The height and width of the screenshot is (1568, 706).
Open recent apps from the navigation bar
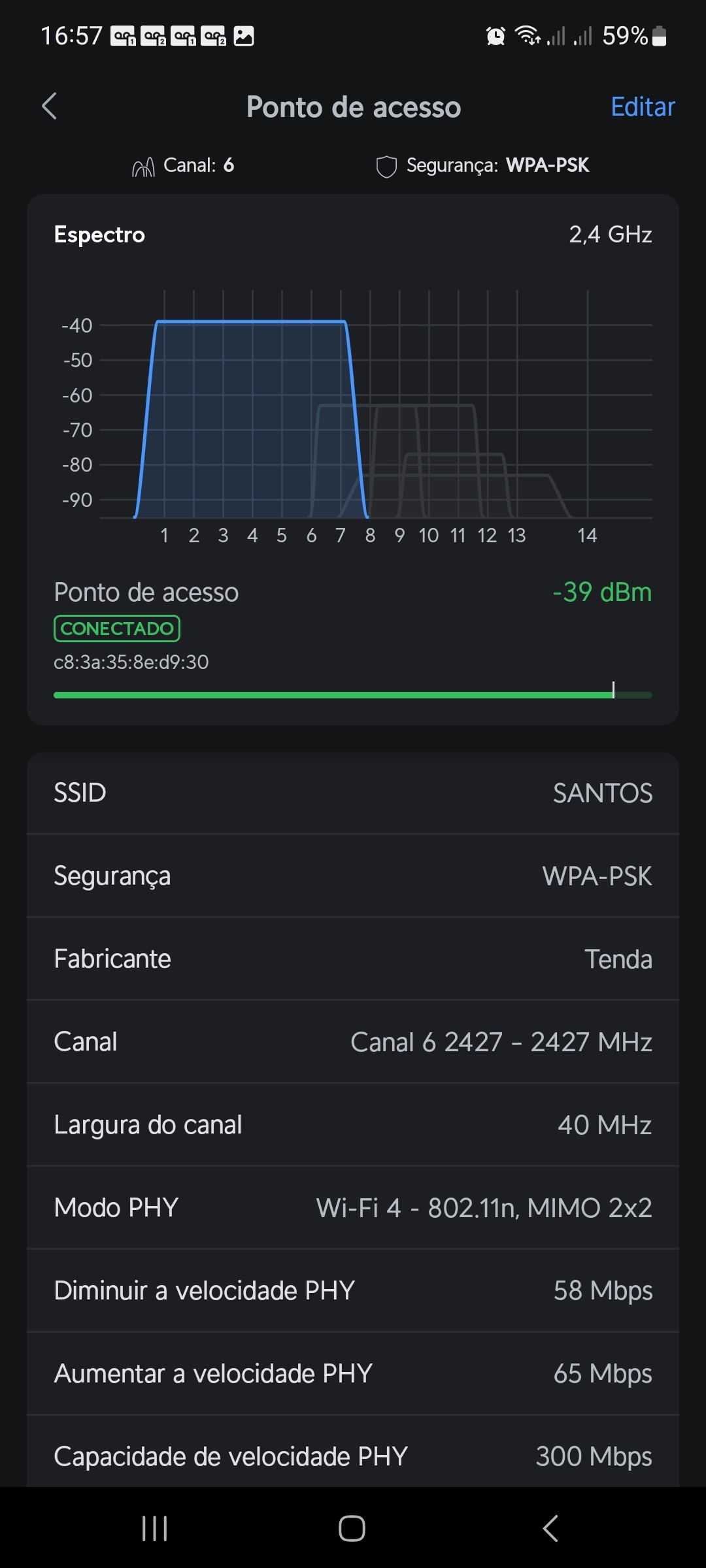(155, 1528)
